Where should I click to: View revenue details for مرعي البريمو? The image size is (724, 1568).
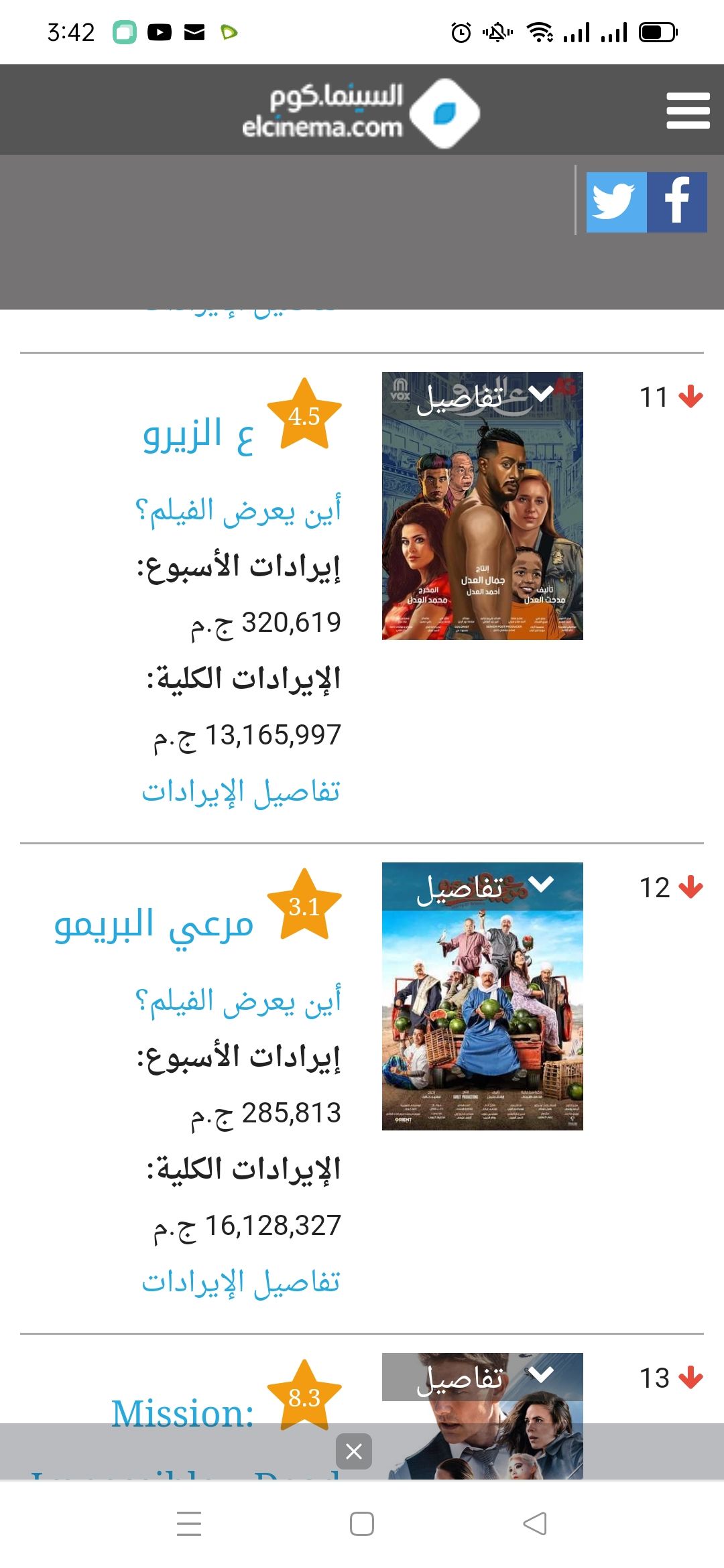241,1283
